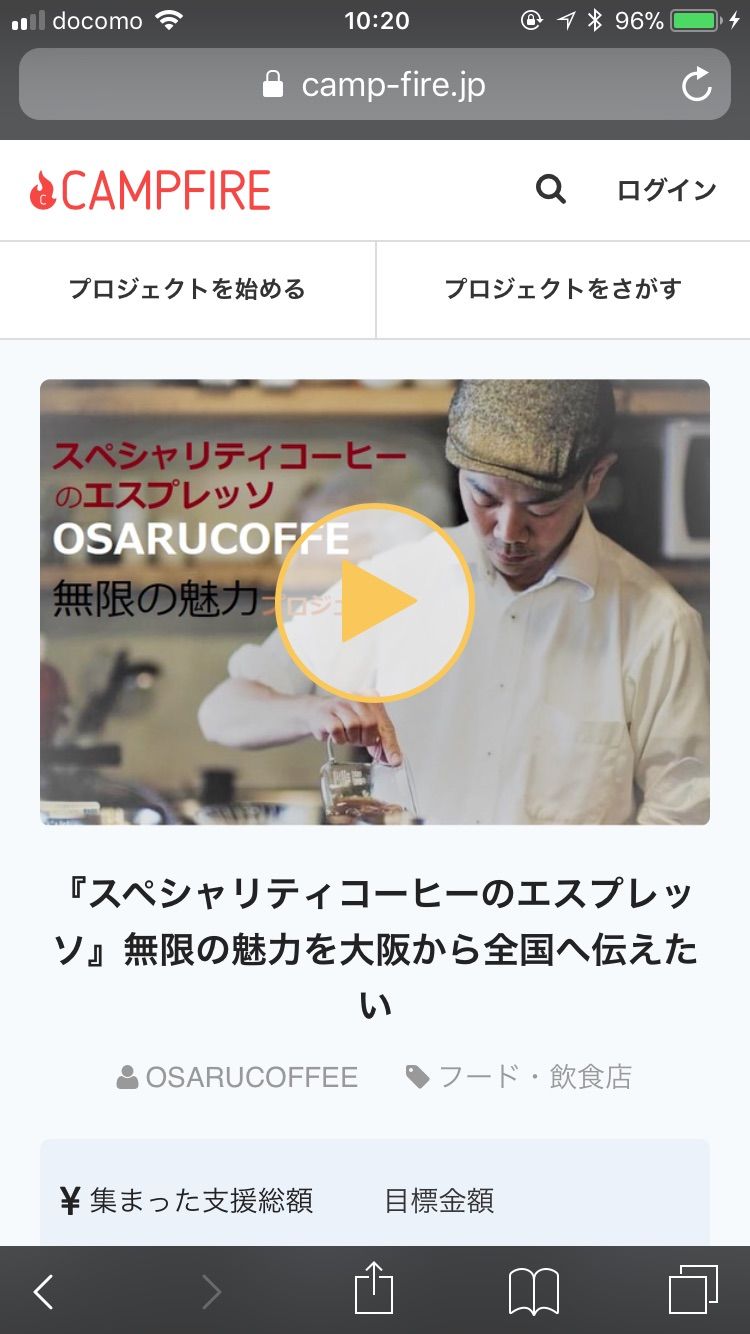Show open Safari tabs

693,1290
